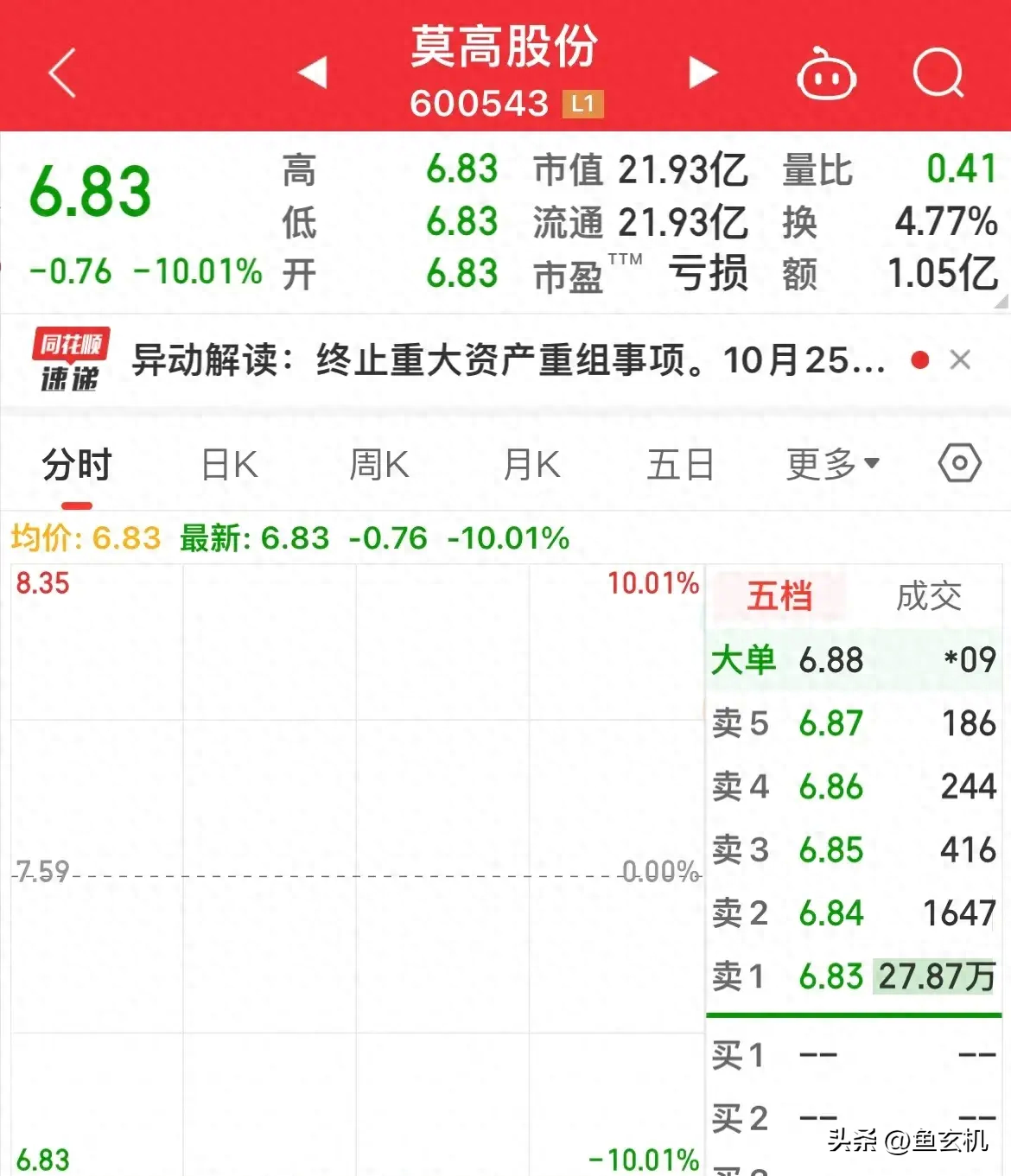1011x1176 pixels.
Task: Expand the 更多 chart period dropdown
Action: pyautogui.click(x=832, y=464)
